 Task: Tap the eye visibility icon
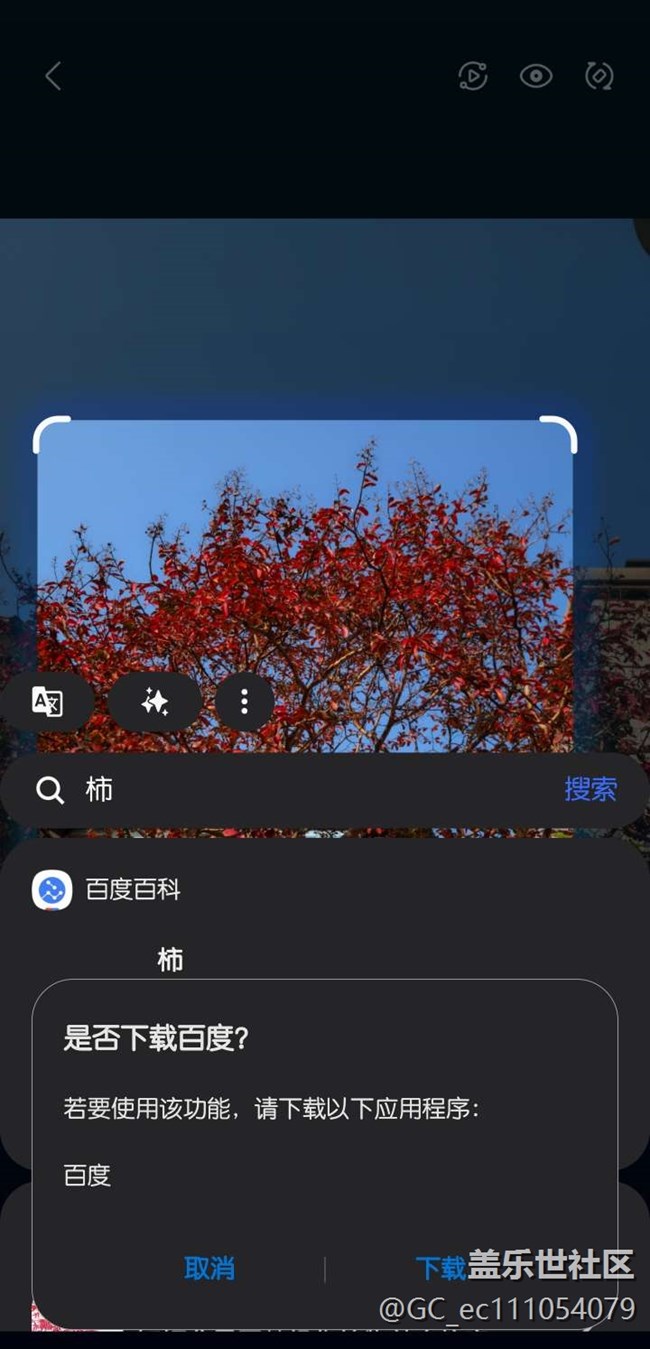pyautogui.click(x=536, y=76)
